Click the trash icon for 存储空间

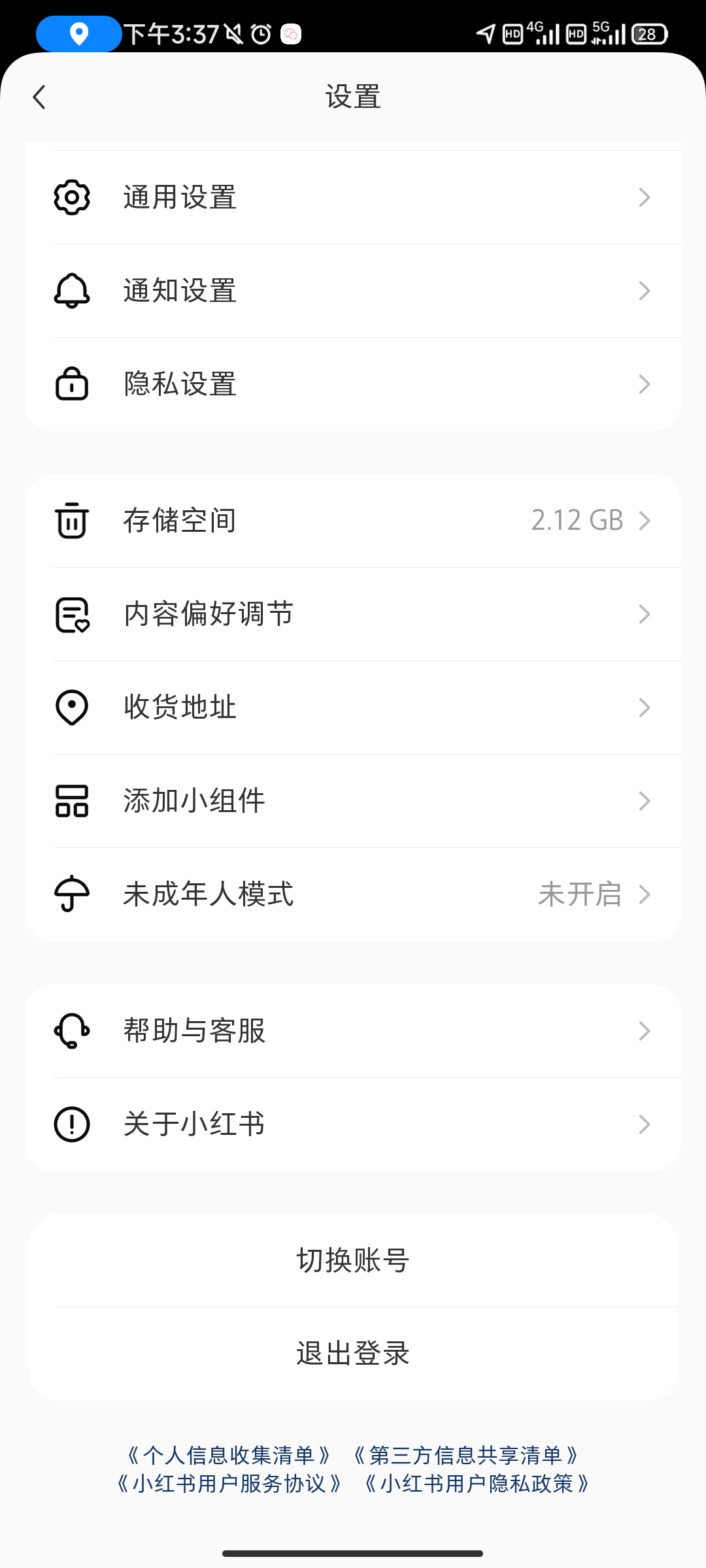(72, 520)
